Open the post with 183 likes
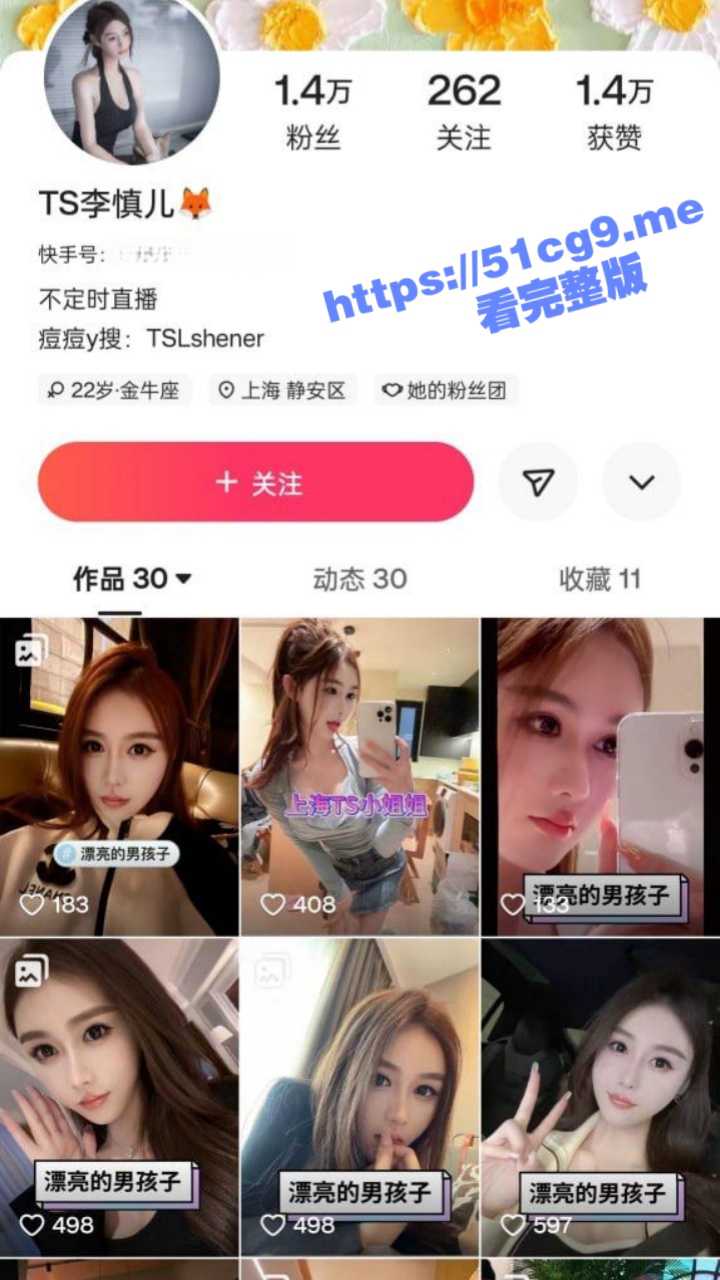Viewport: 720px width, 1280px height. pyautogui.click(x=119, y=776)
